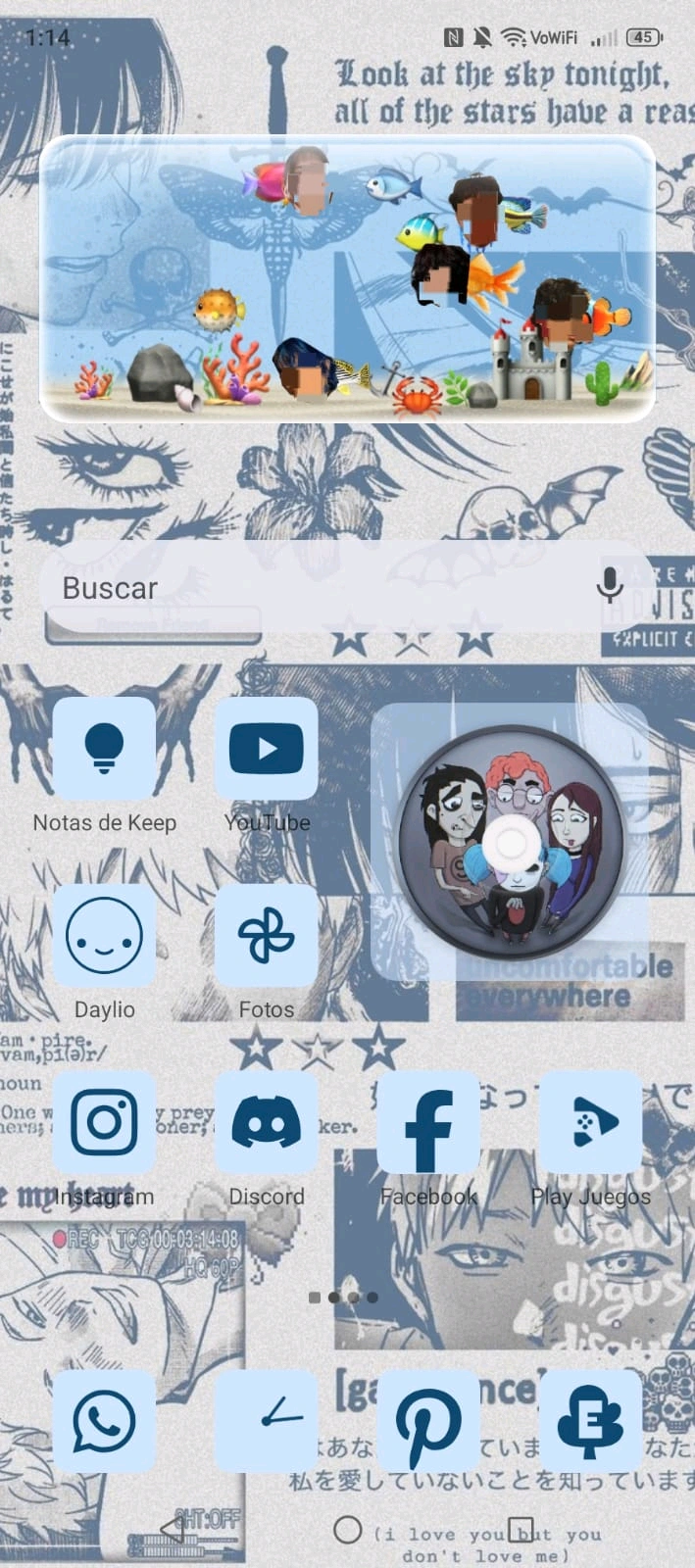Image resolution: width=695 pixels, height=1568 pixels.
Task: Tap the music disc widget
Action: (511, 843)
